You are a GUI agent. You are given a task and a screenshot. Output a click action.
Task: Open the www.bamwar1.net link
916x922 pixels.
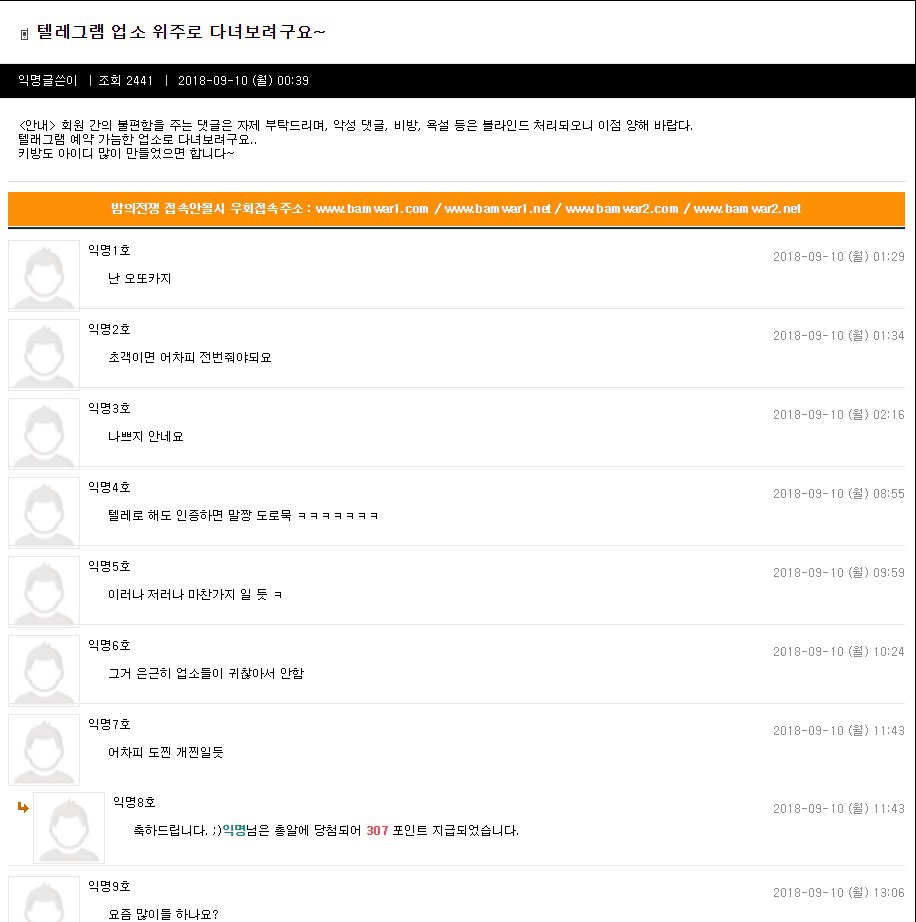tap(498, 209)
